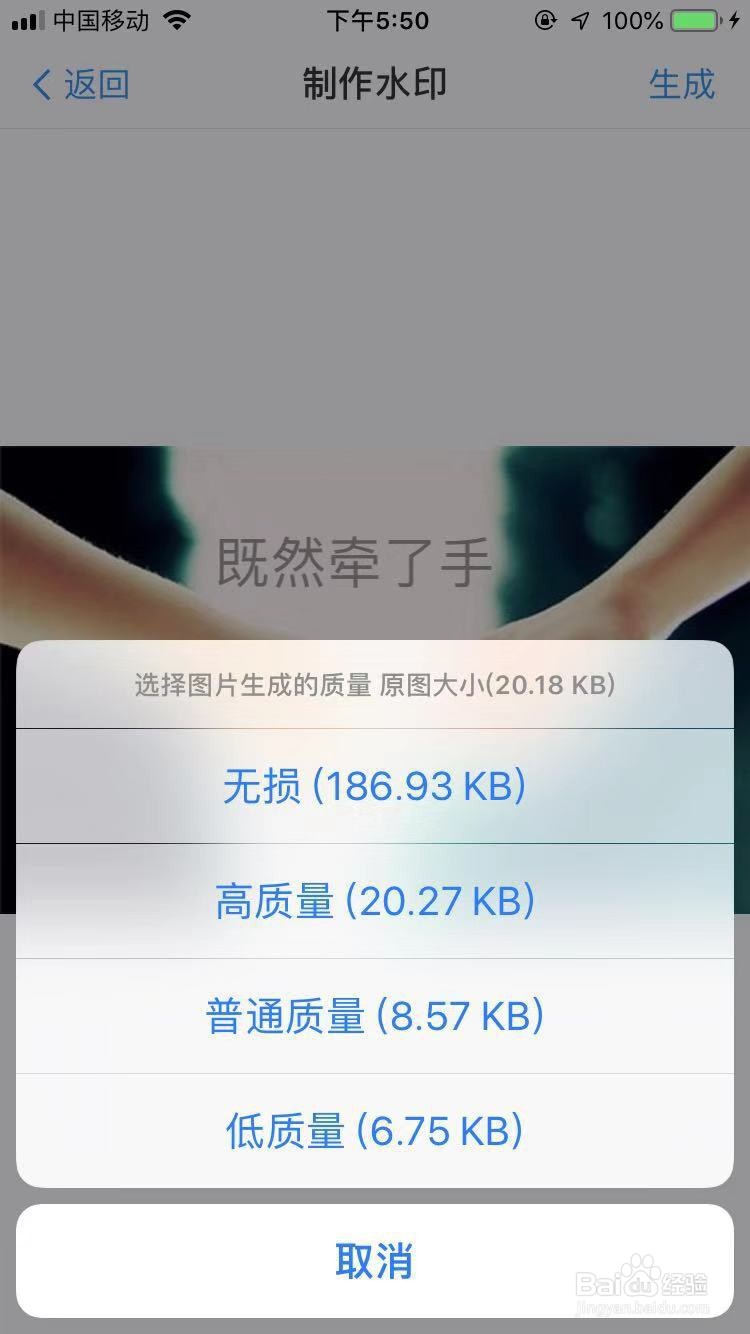This screenshot has width=750, height=1334.
Task: Tap the 制作水印 title bar
Action: pos(375,85)
